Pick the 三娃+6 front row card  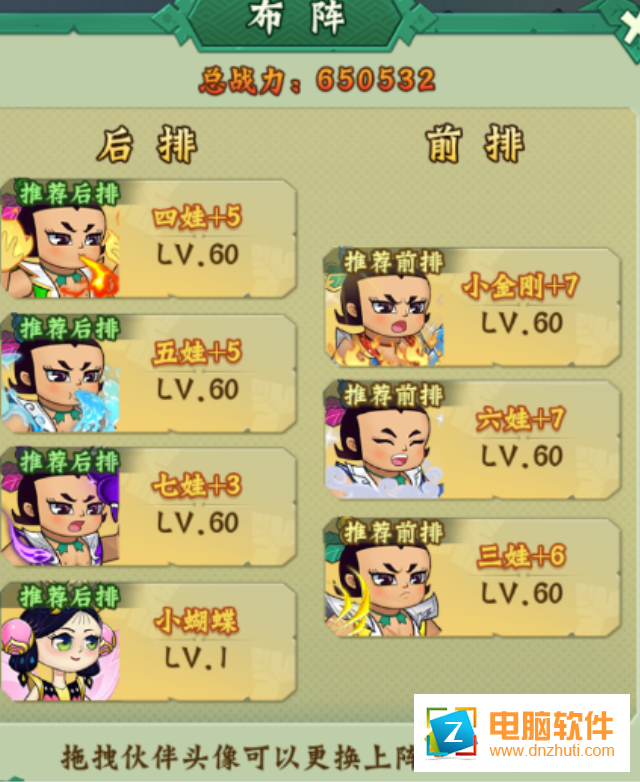[472, 577]
